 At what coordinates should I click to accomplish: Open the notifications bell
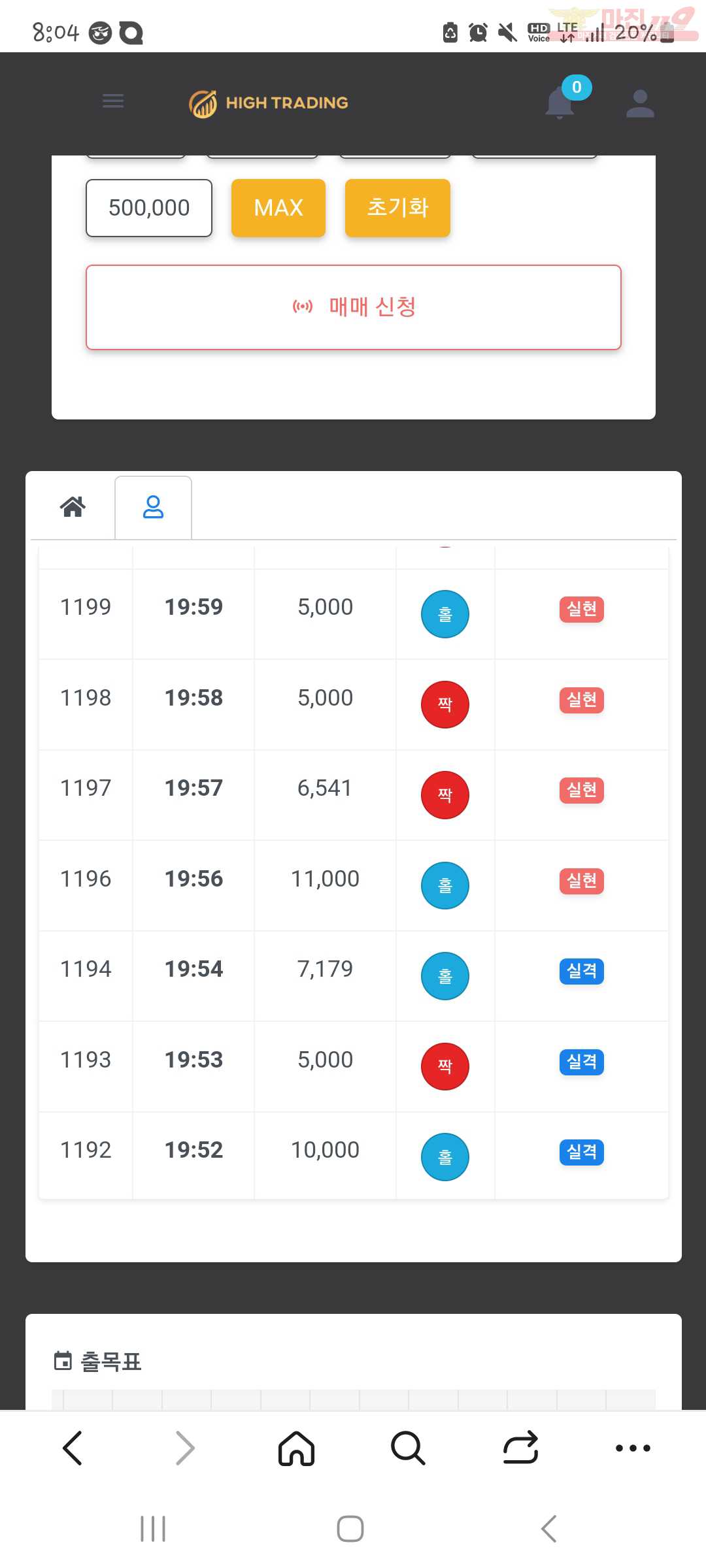(x=560, y=103)
